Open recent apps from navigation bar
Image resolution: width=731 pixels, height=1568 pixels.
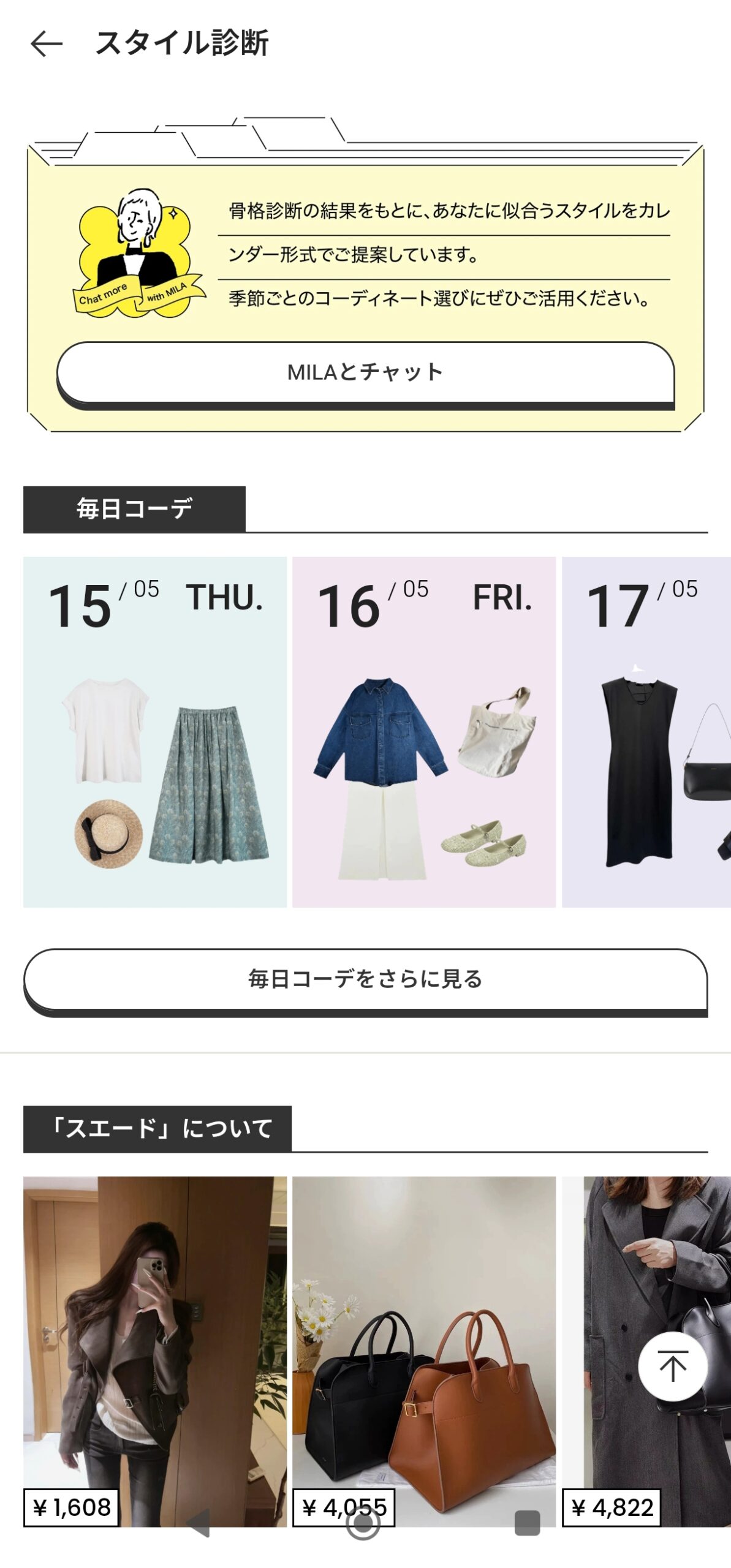click(527, 1524)
